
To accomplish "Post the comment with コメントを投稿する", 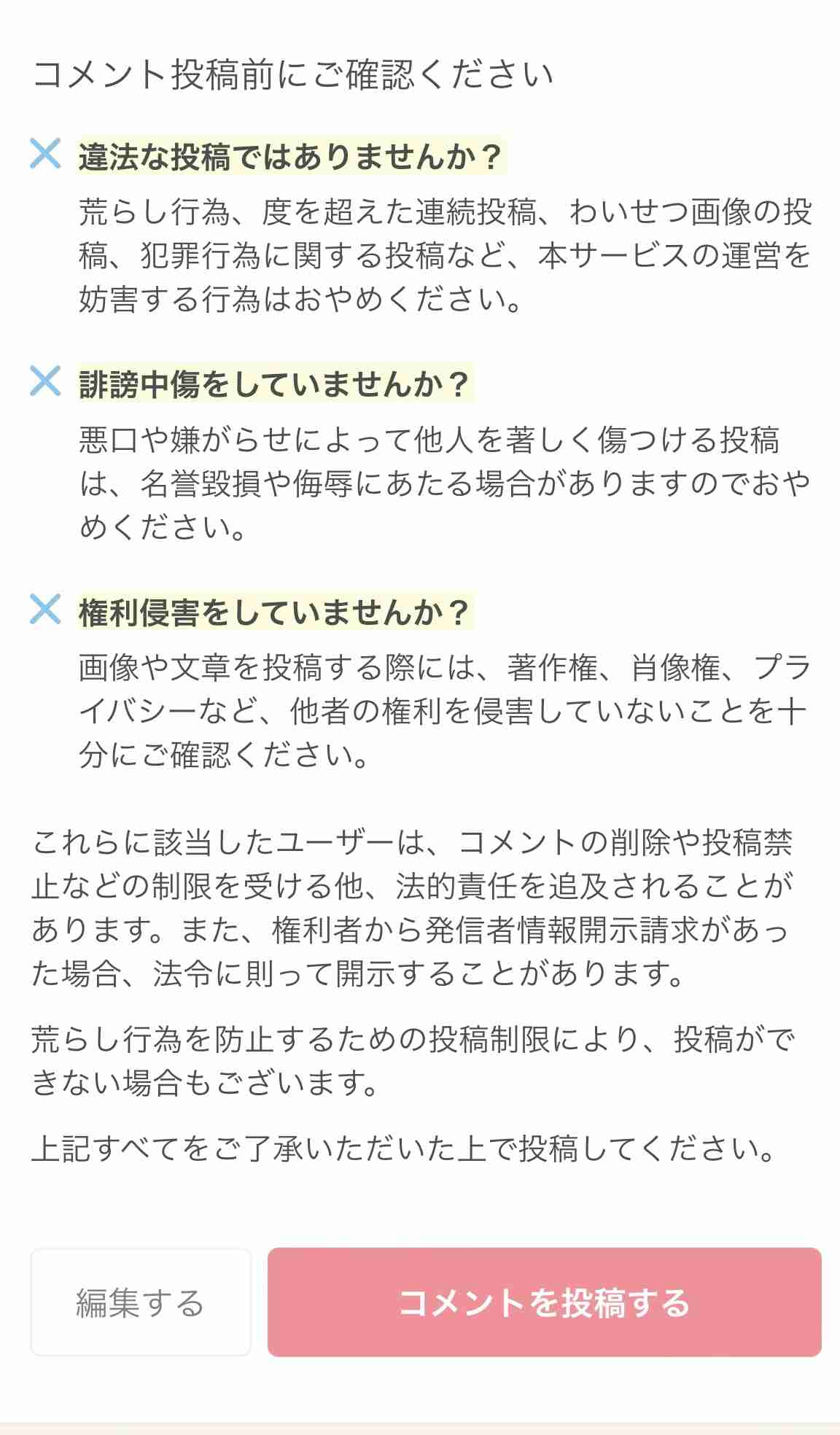I will [545, 1302].
